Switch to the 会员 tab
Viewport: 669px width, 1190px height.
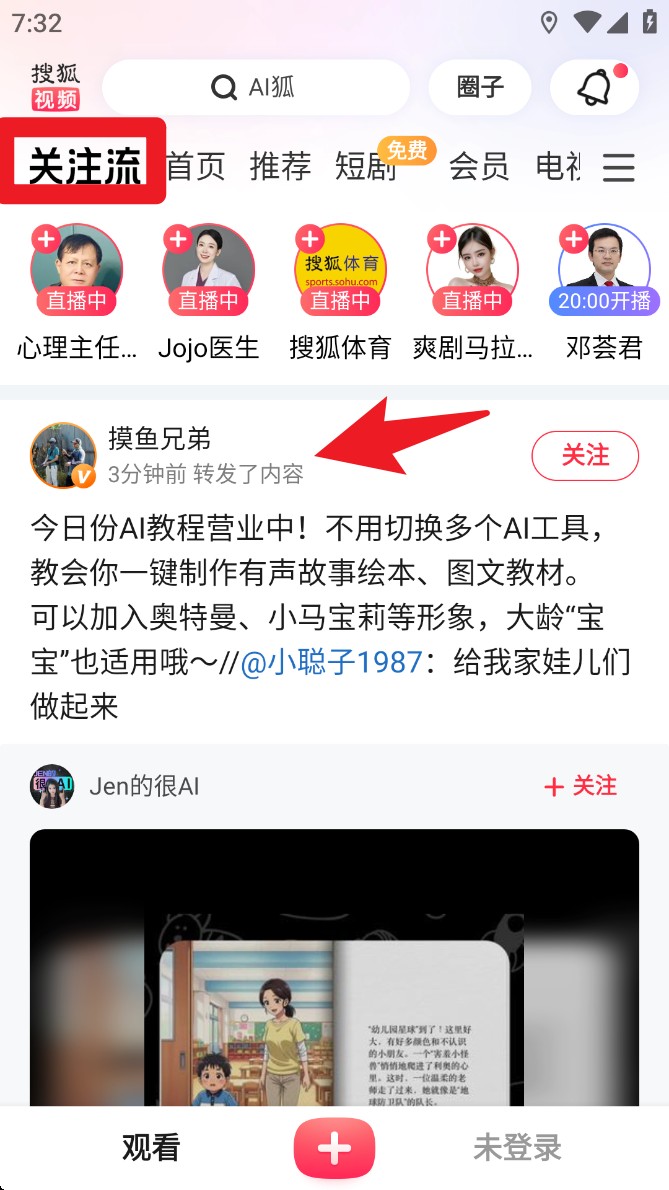(479, 166)
